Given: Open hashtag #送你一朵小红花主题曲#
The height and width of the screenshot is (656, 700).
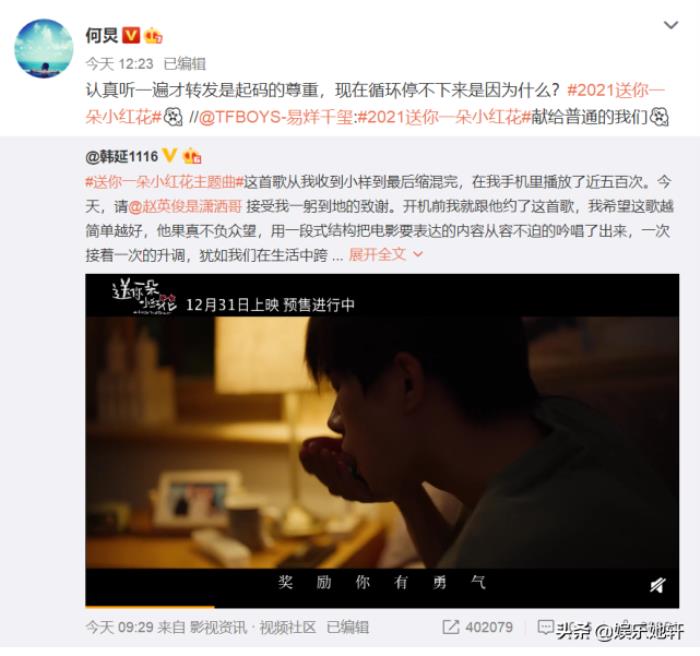Looking at the screenshot, I should (165, 182).
